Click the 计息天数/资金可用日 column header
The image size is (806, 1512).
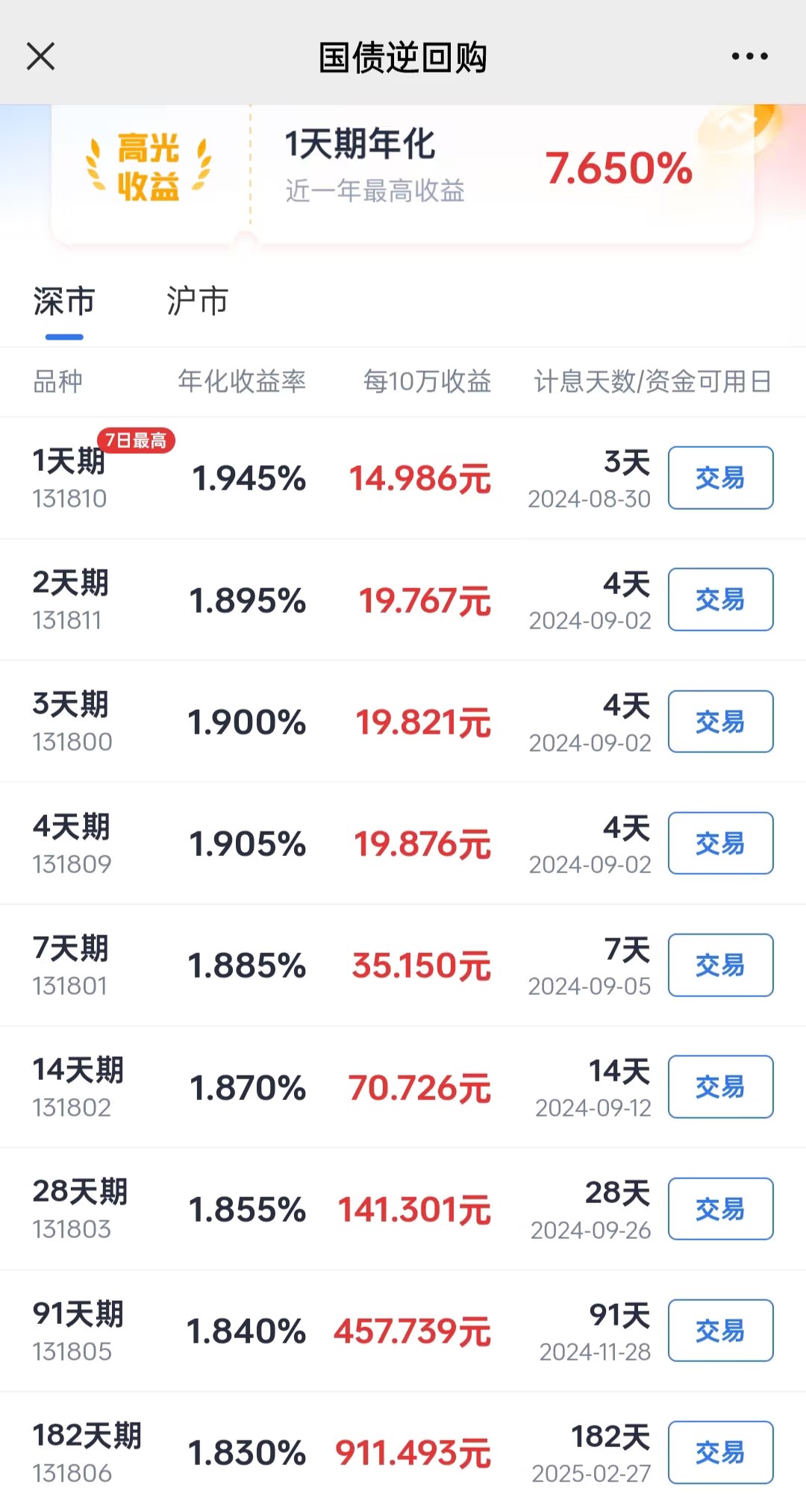[x=652, y=382]
